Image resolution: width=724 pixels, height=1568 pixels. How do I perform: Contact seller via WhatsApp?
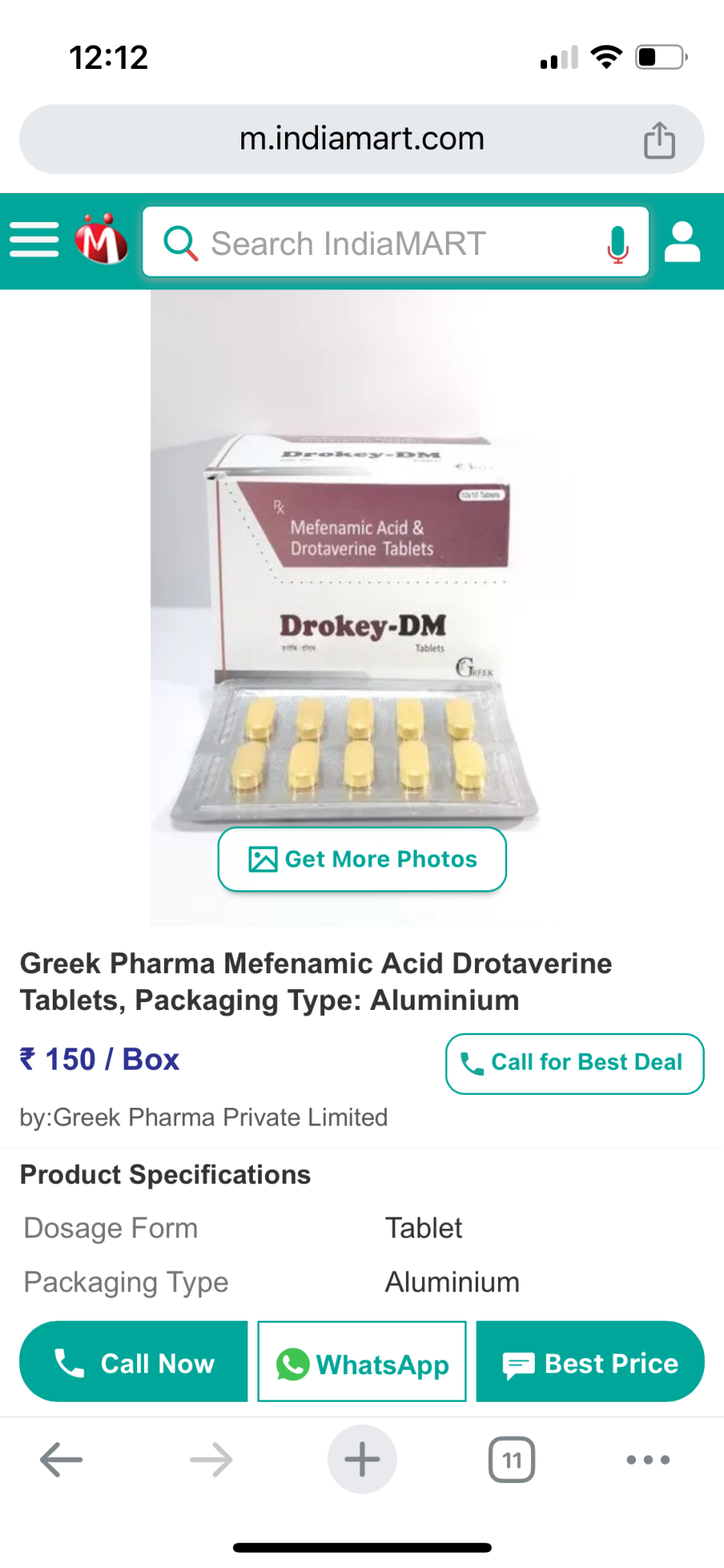pos(362,1362)
